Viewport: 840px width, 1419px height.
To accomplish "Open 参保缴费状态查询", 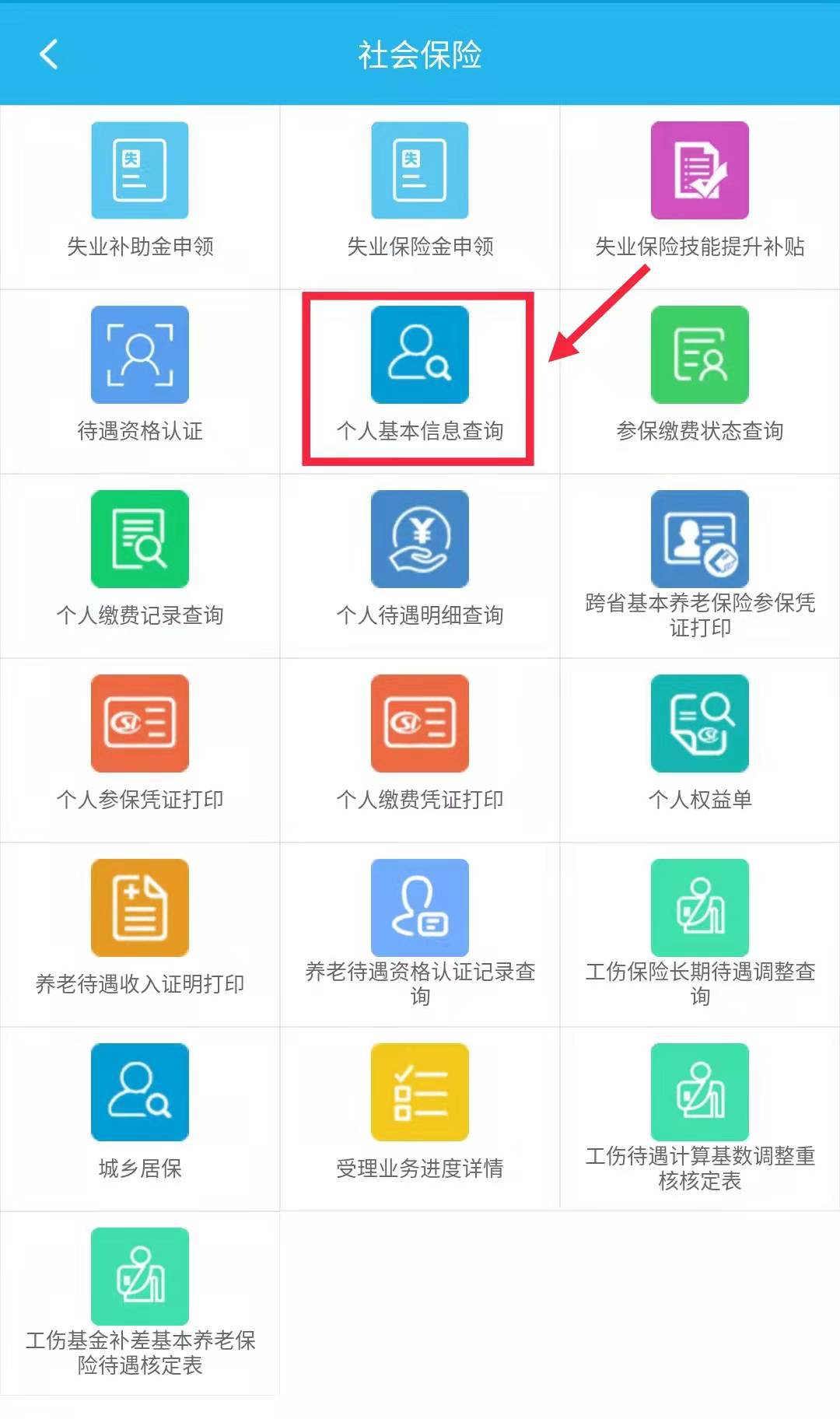I will (x=699, y=356).
